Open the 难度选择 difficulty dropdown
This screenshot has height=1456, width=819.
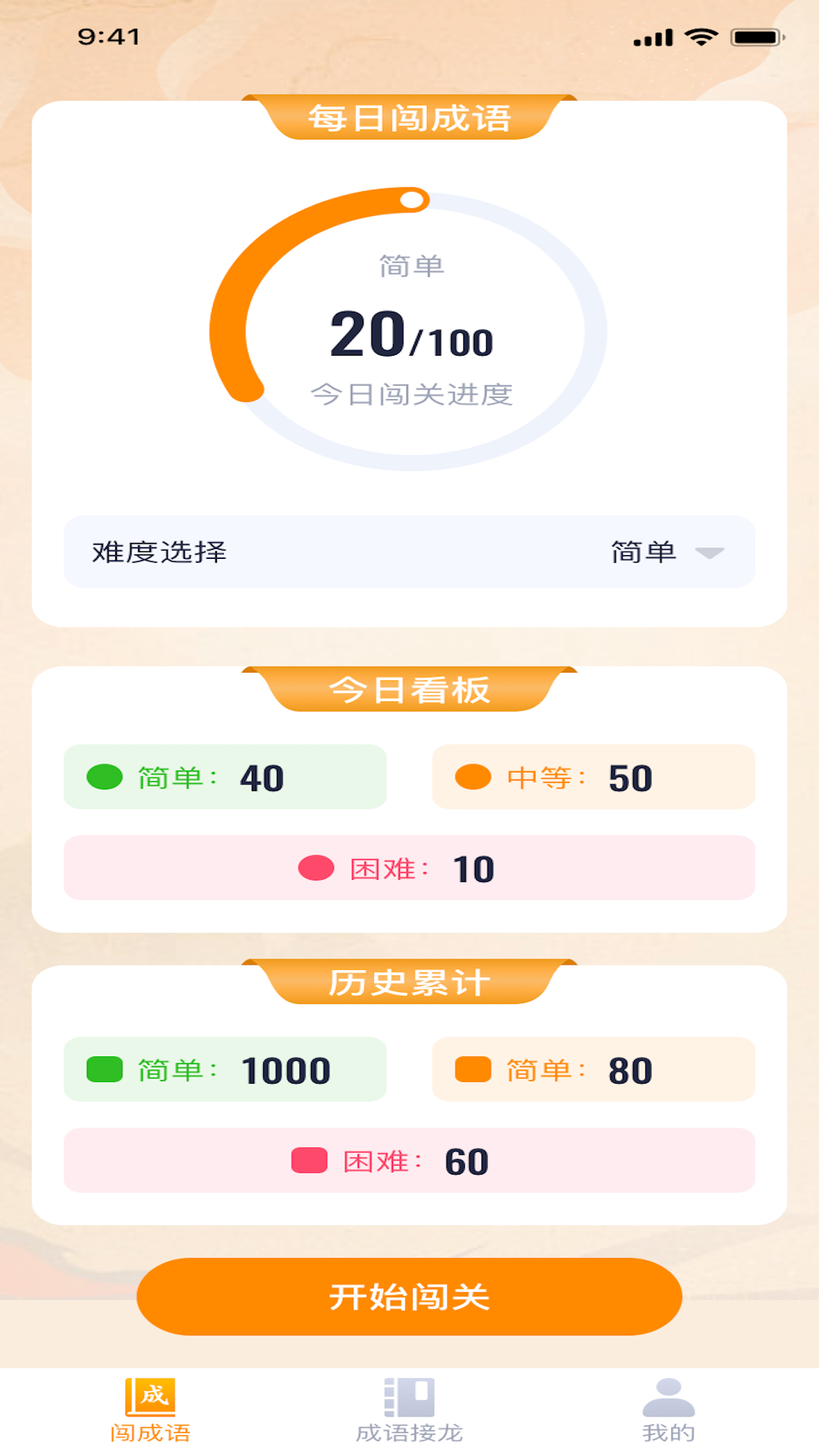click(x=666, y=552)
